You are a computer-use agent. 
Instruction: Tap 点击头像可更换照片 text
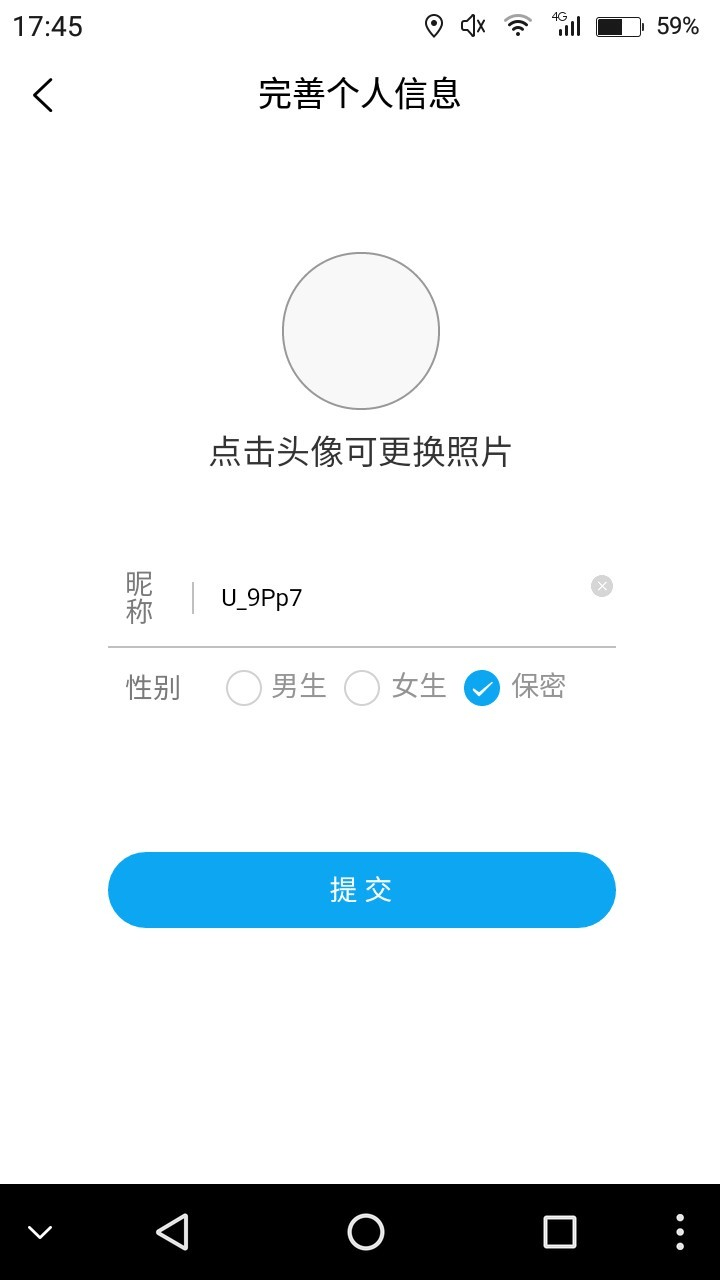pos(360,453)
